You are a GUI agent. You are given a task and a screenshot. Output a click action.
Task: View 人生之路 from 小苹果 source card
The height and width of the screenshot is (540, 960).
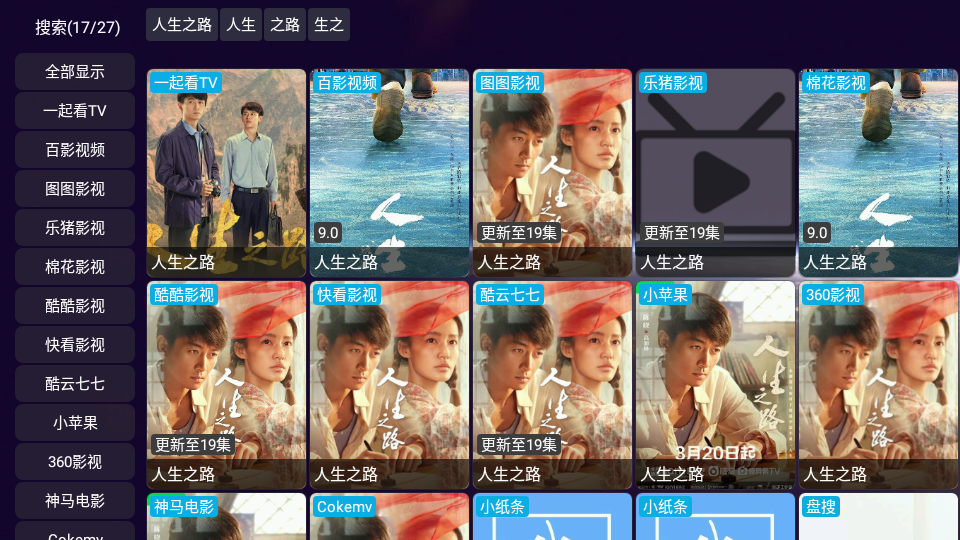pos(715,384)
